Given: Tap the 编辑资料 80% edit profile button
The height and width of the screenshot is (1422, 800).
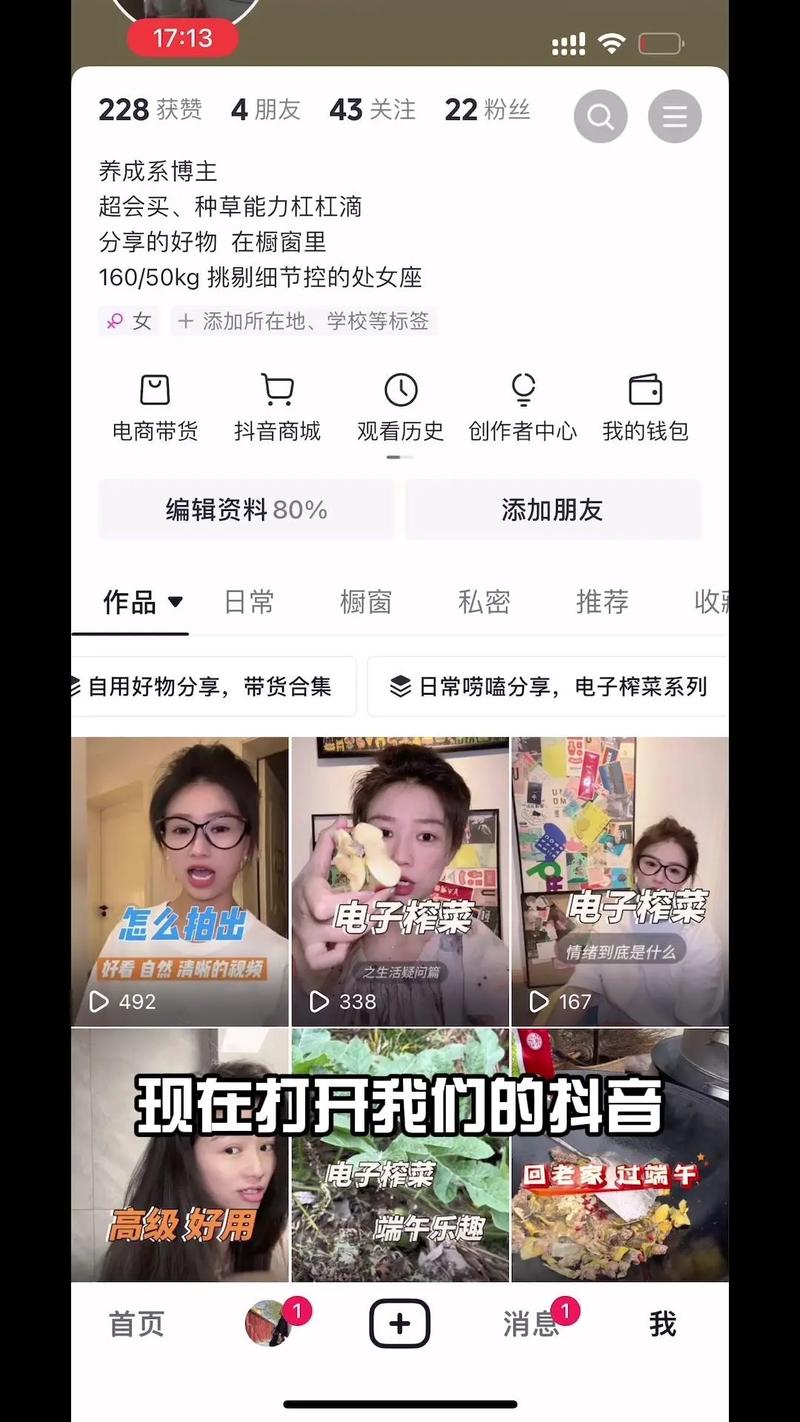Looking at the screenshot, I should pos(246,509).
